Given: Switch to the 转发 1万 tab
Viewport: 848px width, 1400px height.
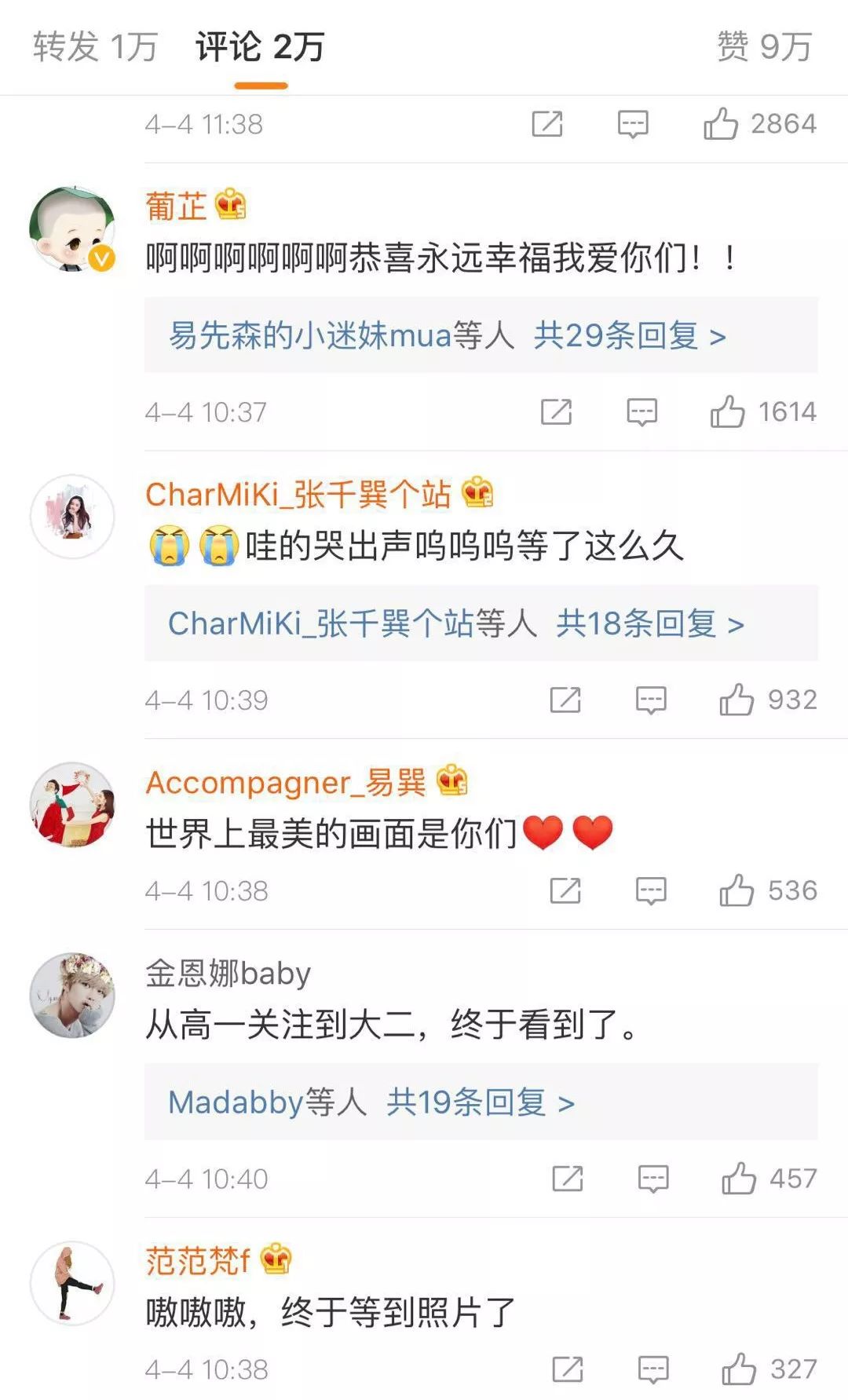Looking at the screenshot, I should [x=95, y=47].
